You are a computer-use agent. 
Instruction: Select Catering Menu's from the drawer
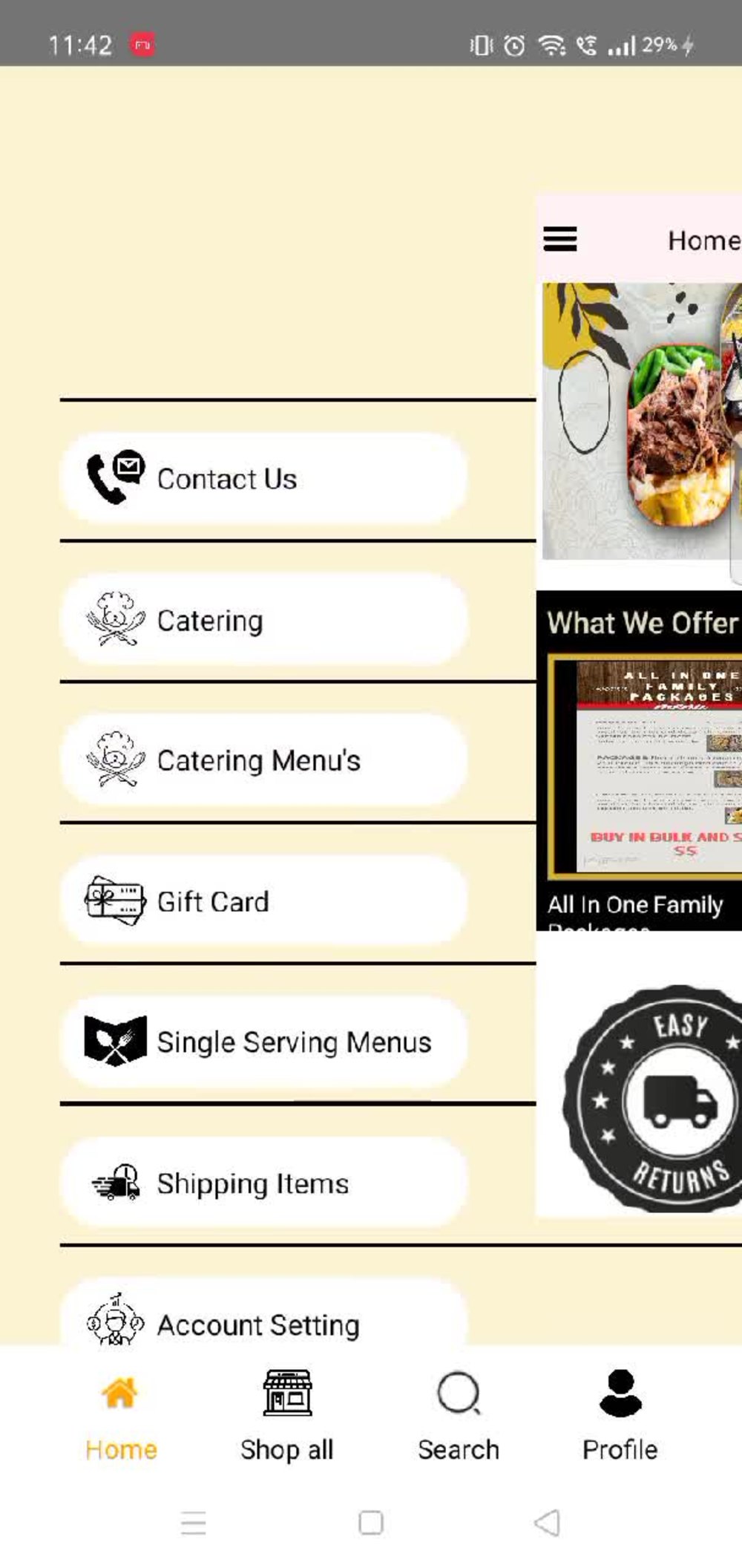pos(263,760)
